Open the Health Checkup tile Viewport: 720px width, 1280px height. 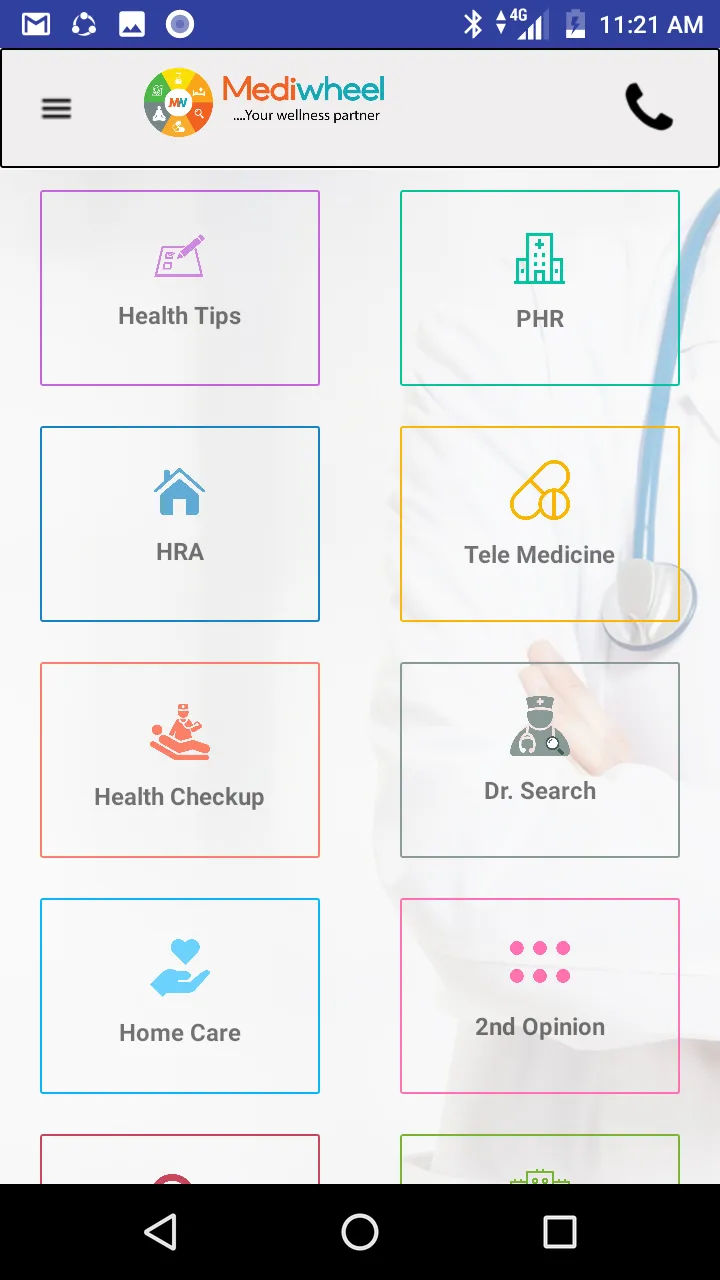point(180,760)
